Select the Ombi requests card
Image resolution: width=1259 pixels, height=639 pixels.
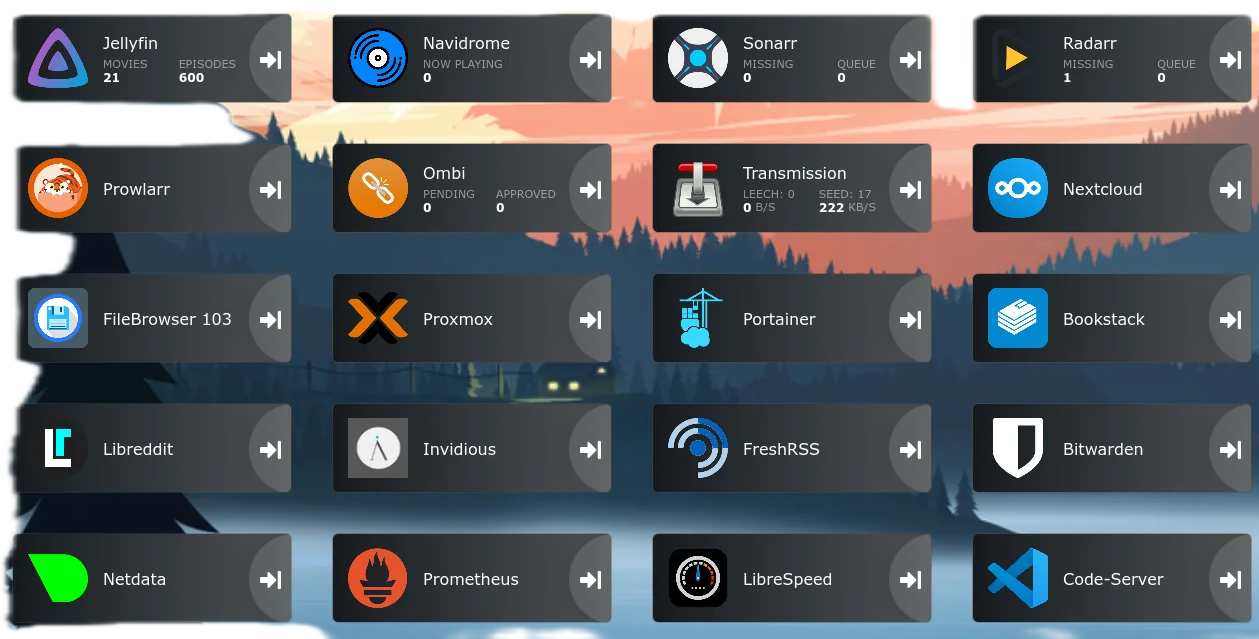pyautogui.click(x=445, y=174)
